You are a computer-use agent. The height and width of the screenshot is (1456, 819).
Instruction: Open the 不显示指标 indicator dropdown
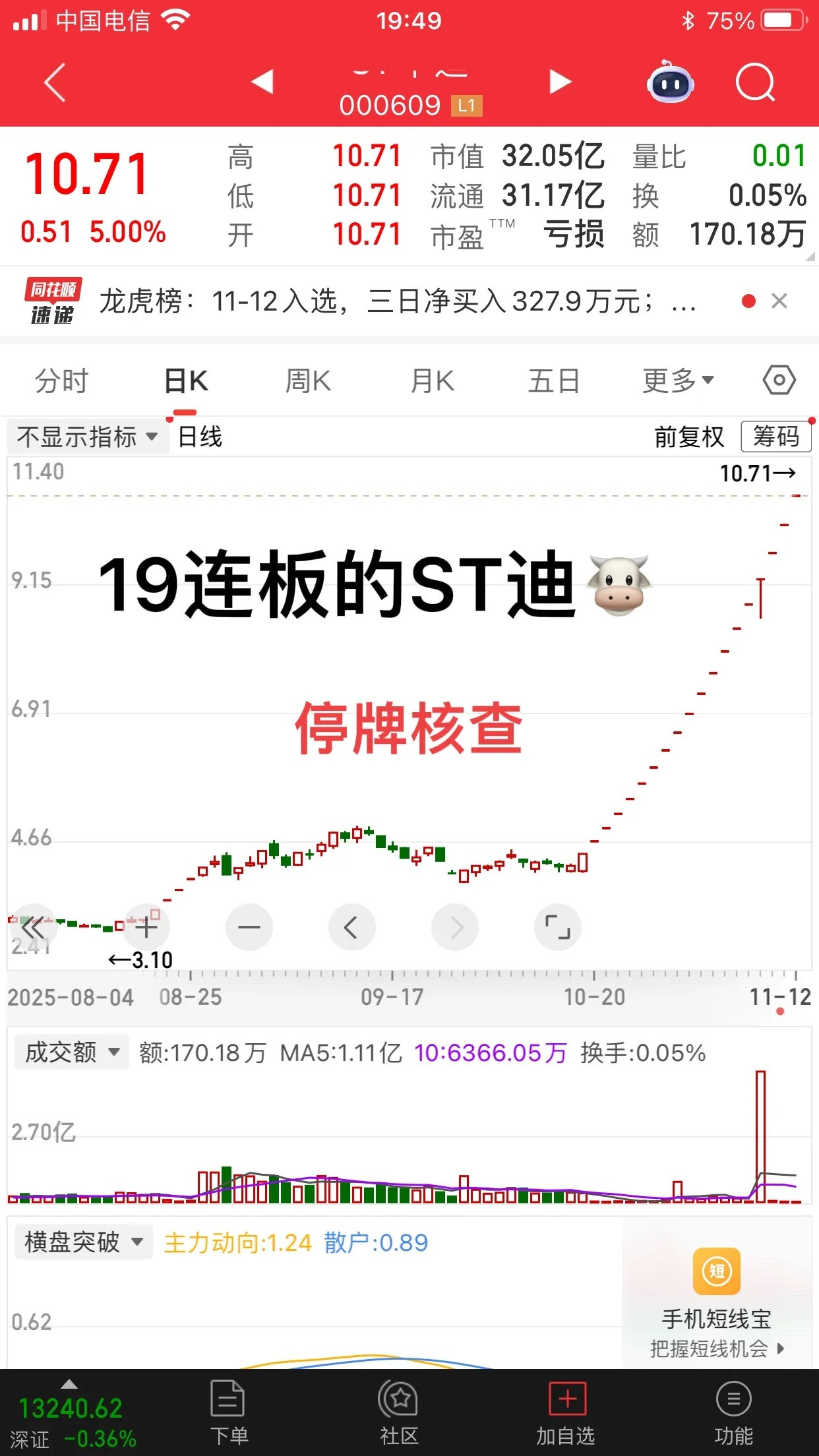86,437
